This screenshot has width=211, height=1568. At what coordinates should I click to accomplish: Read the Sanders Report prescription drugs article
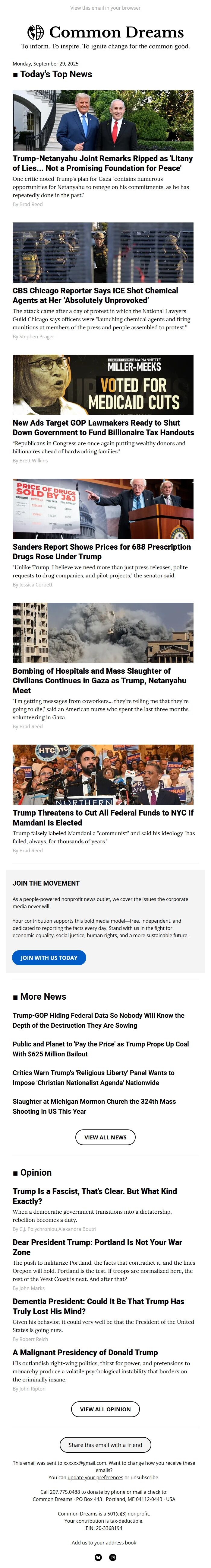[102, 551]
